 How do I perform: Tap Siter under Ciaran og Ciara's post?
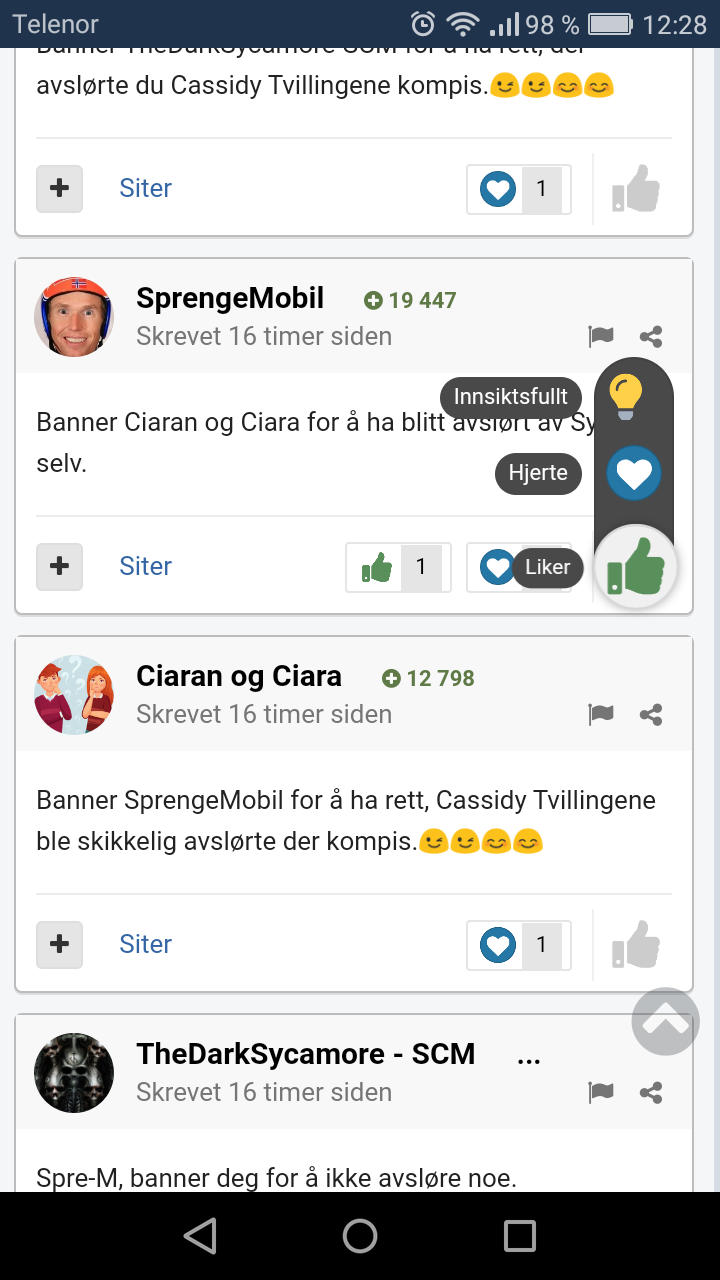point(146,944)
